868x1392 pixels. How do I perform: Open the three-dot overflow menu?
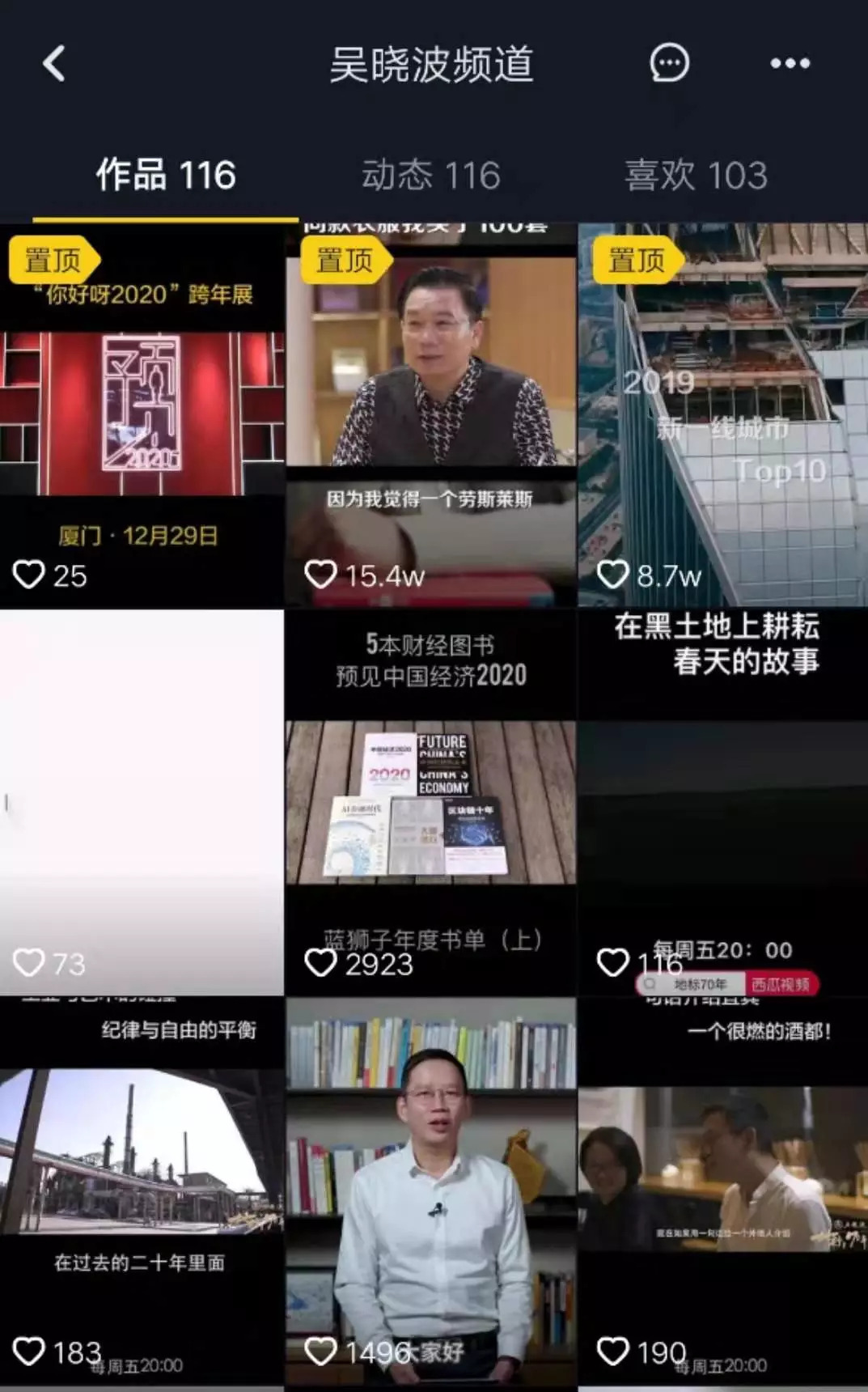tap(790, 63)
